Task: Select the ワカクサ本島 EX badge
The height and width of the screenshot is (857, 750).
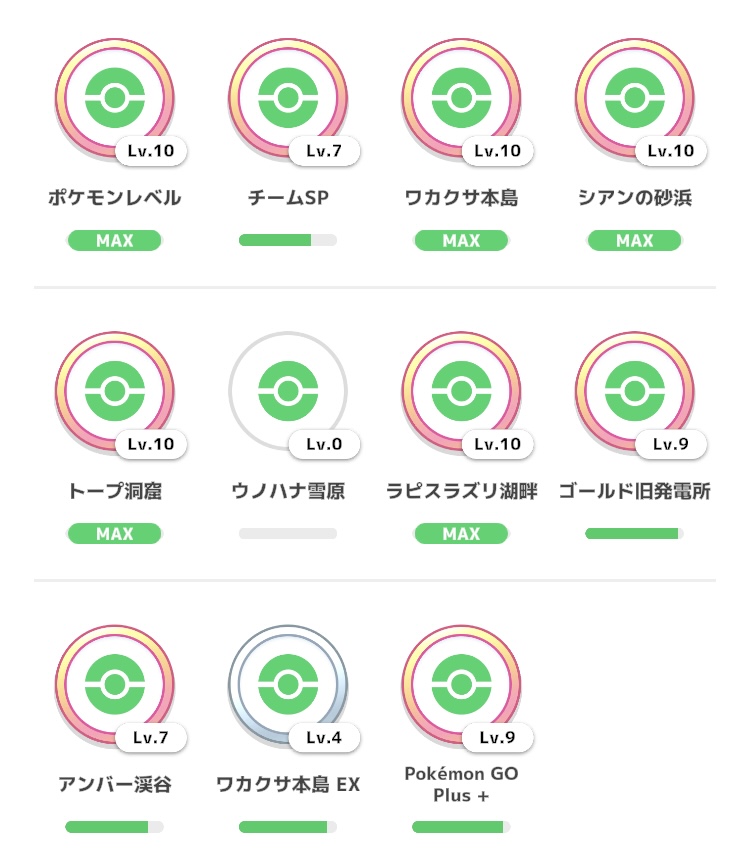Action: (x=288, y=685)
